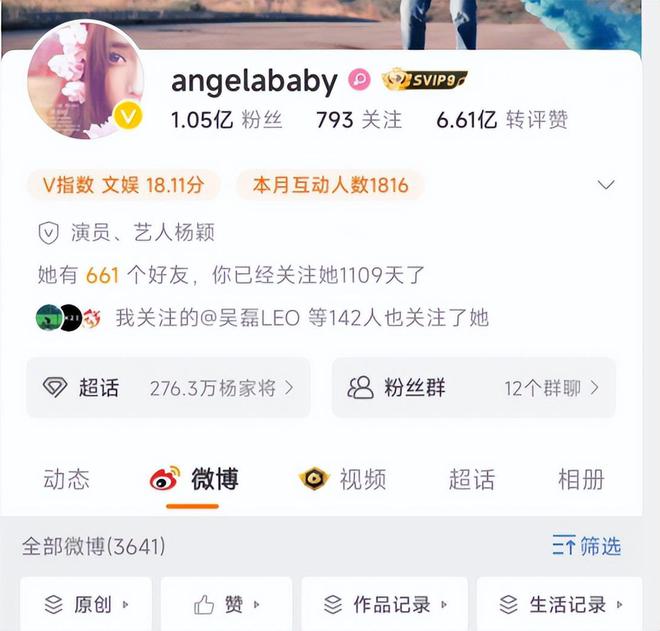Filter posts by 赞
The height and width of the screenshot is (631, 660).
pyautogui.click(x=226, y=604)
